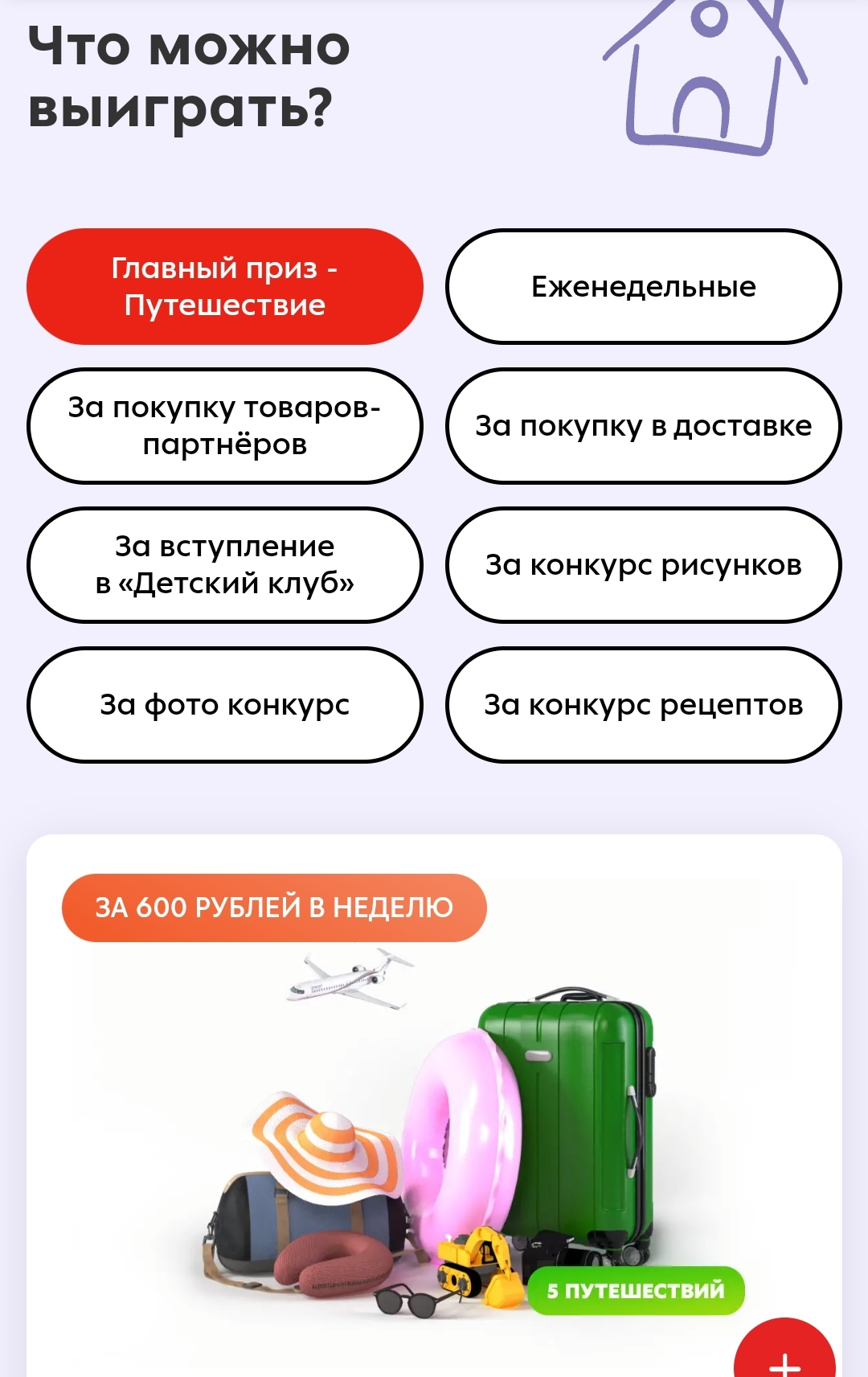The image size is (868, 1377).
Task: Tap the За фото конкурс chip
Action: [x=225, y=705]
